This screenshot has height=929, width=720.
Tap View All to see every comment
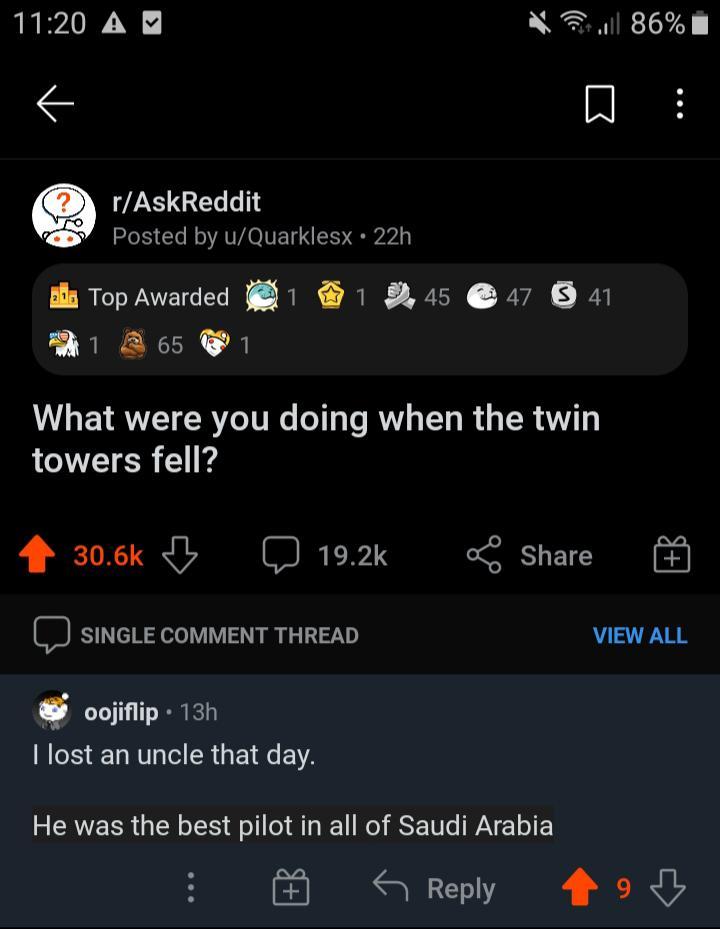(639, 636)
